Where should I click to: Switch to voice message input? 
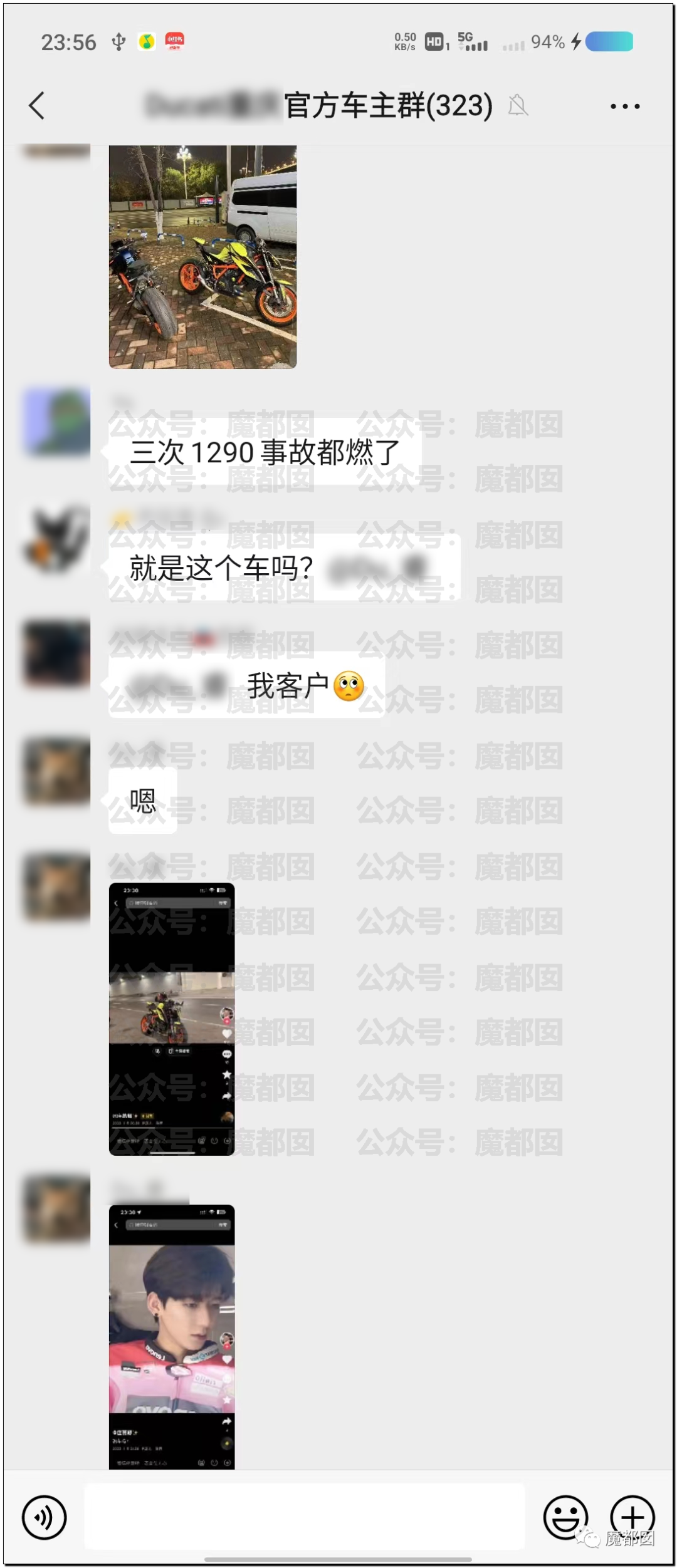(x=44, y=1517)
